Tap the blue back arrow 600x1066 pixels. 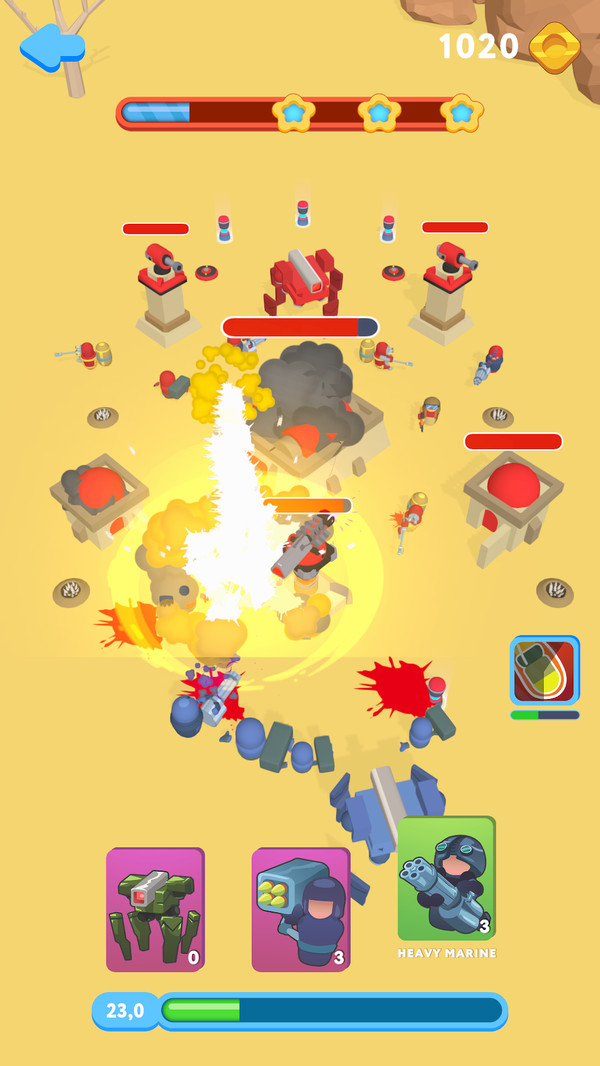click(x=52, y=47)
